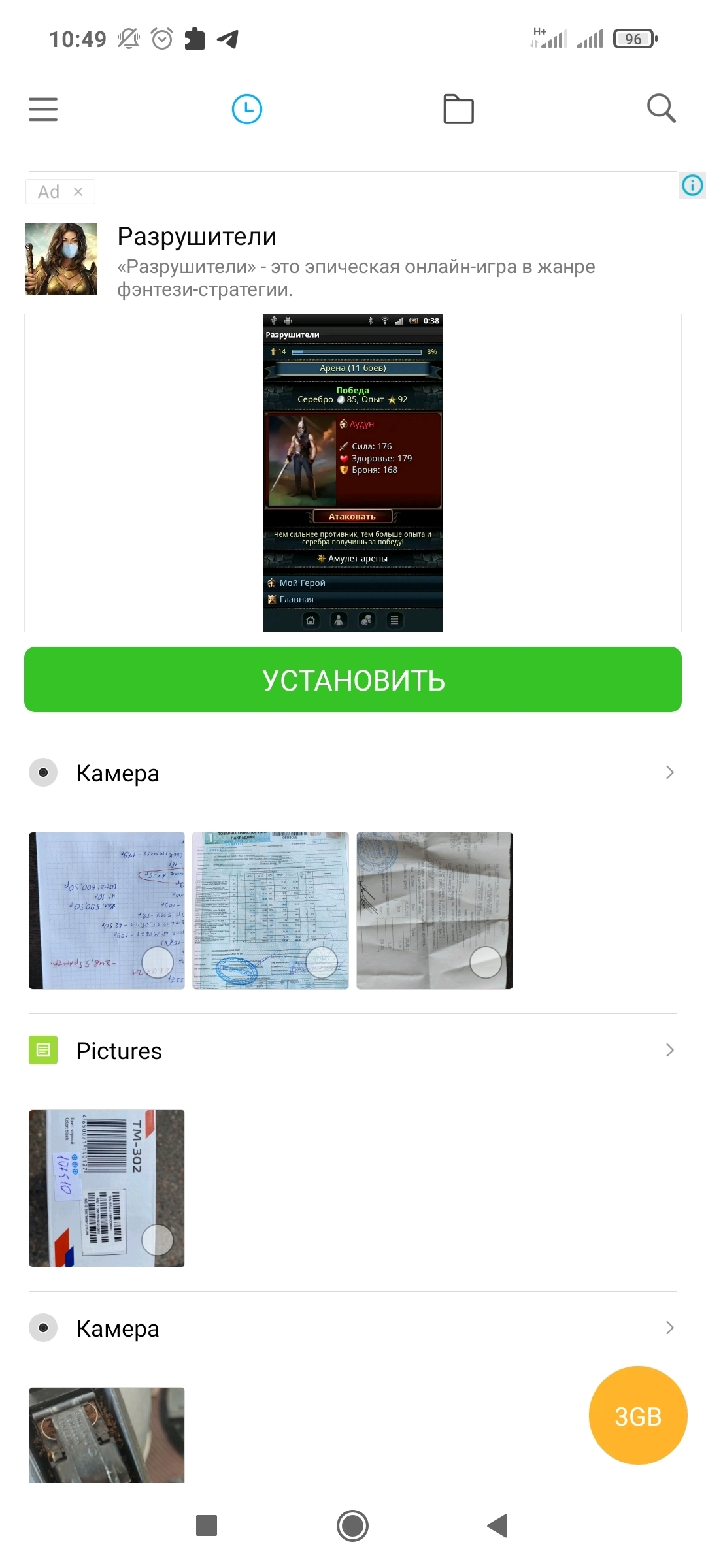Switch to the folder browse tab
706x1568 pixels.
coord(458,109)
